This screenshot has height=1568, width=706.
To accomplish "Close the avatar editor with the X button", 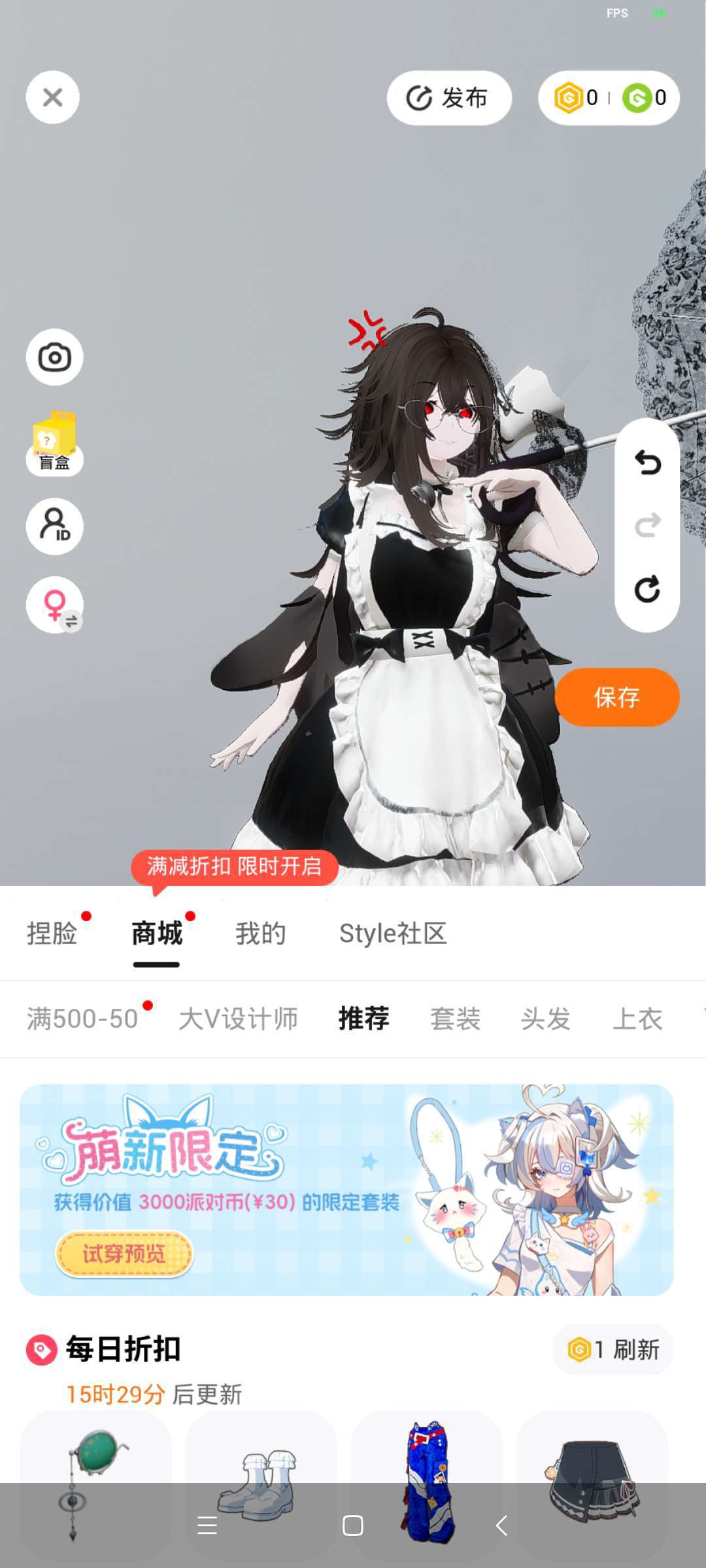I will point(53,97).
